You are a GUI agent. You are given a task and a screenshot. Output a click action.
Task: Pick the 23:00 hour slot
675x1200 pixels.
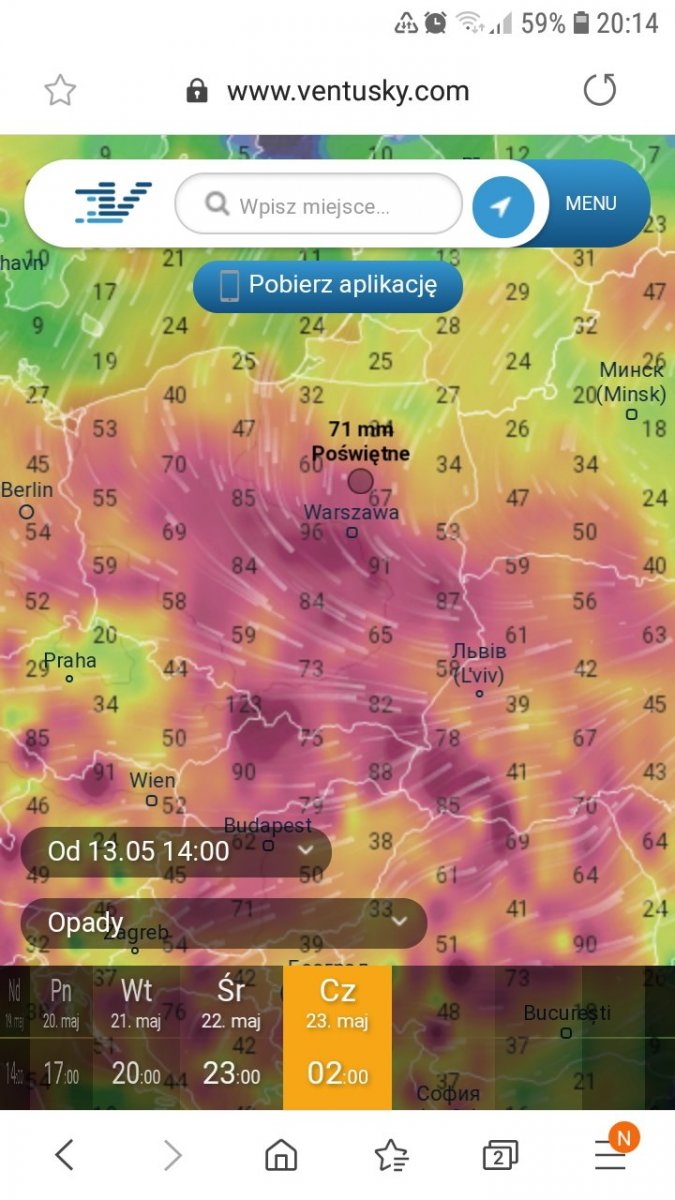pos(231,1075)
